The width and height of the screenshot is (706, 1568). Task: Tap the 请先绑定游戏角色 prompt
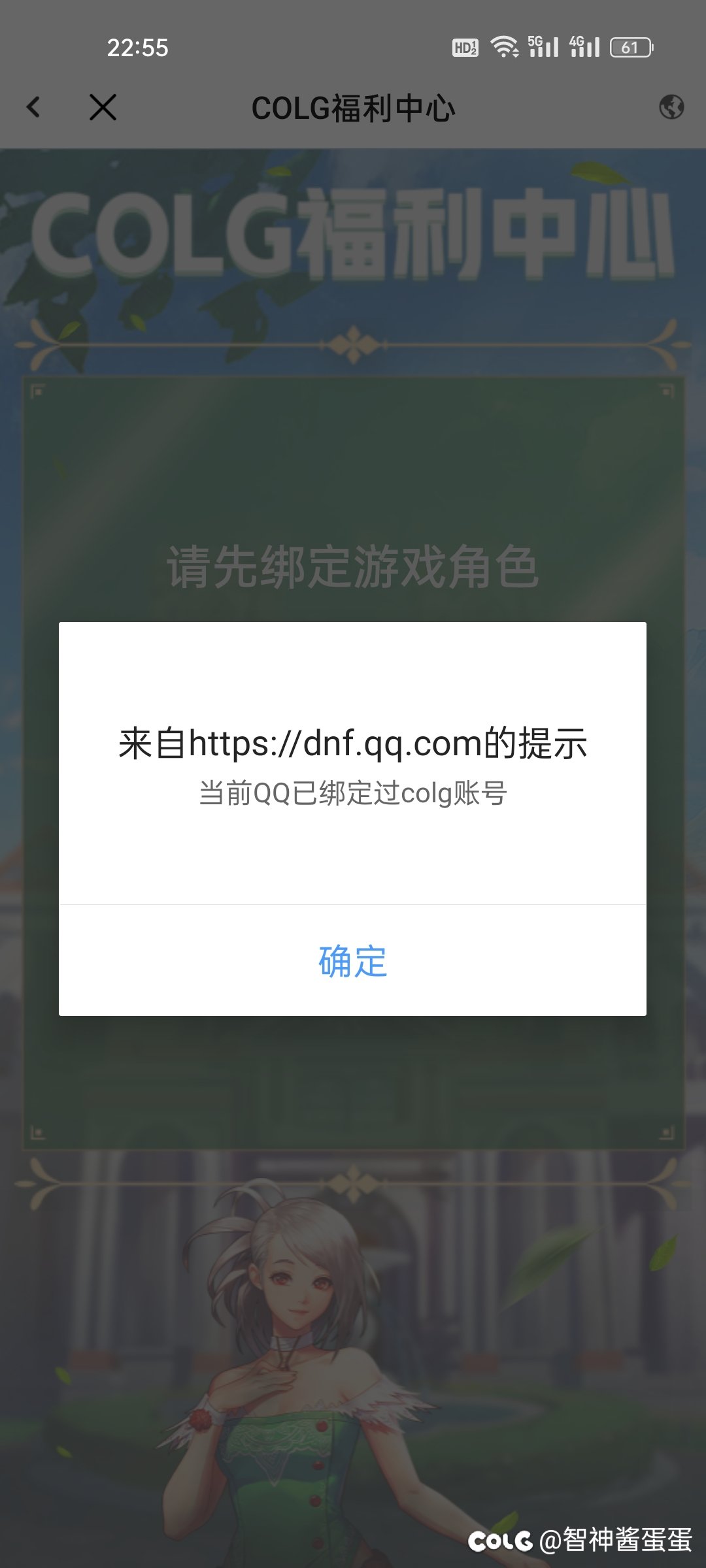[353, 570]
